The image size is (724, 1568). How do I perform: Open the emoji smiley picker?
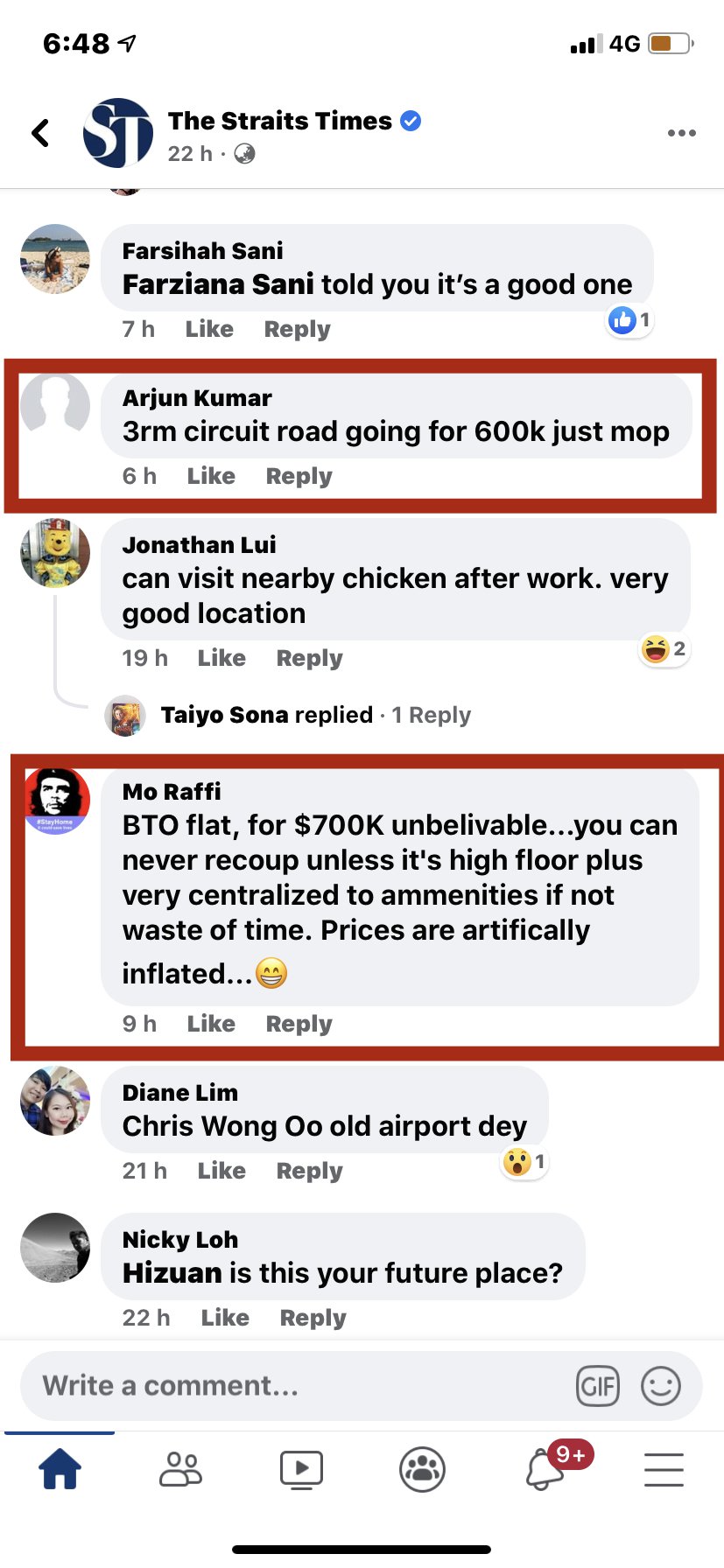pyautogui.click(x=661, y=1386)
